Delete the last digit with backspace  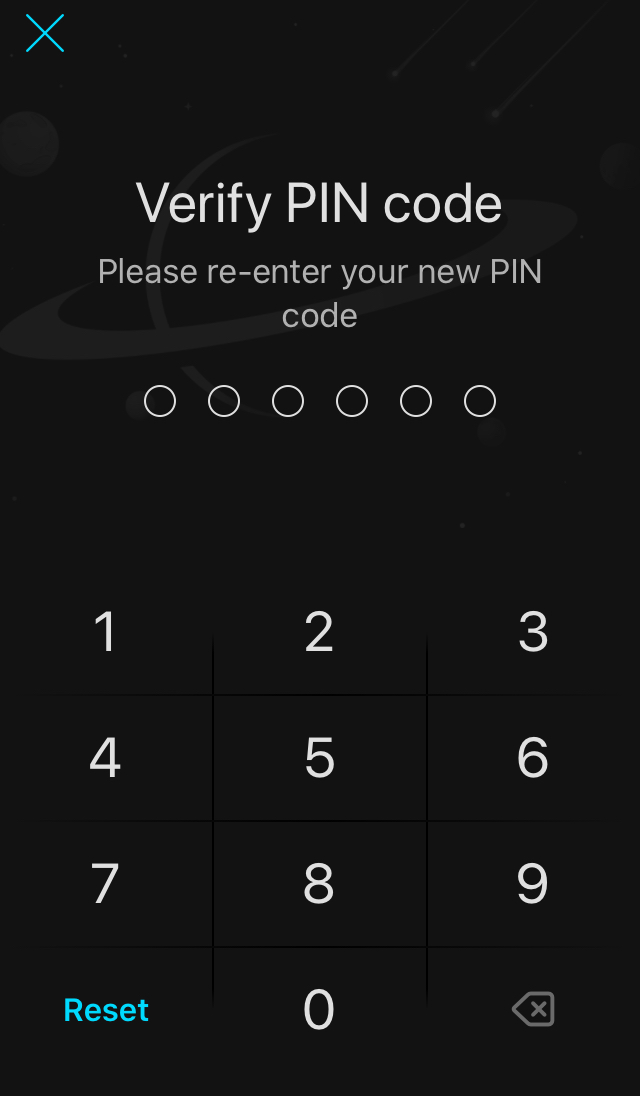[533, 1010]
